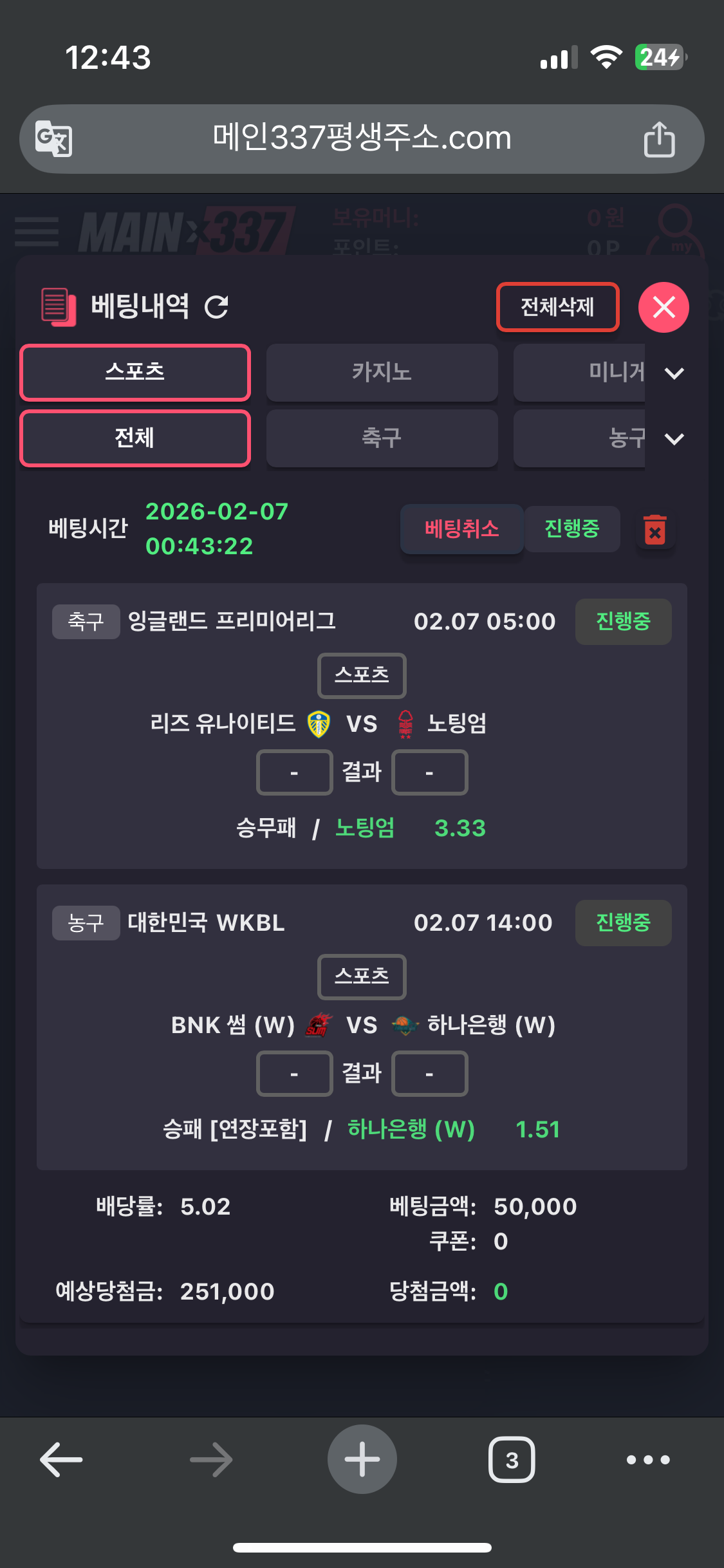Viewport: 724px width, 1568px height.
Task: Switch to the 카지노 tab
Action: point(382,372)
